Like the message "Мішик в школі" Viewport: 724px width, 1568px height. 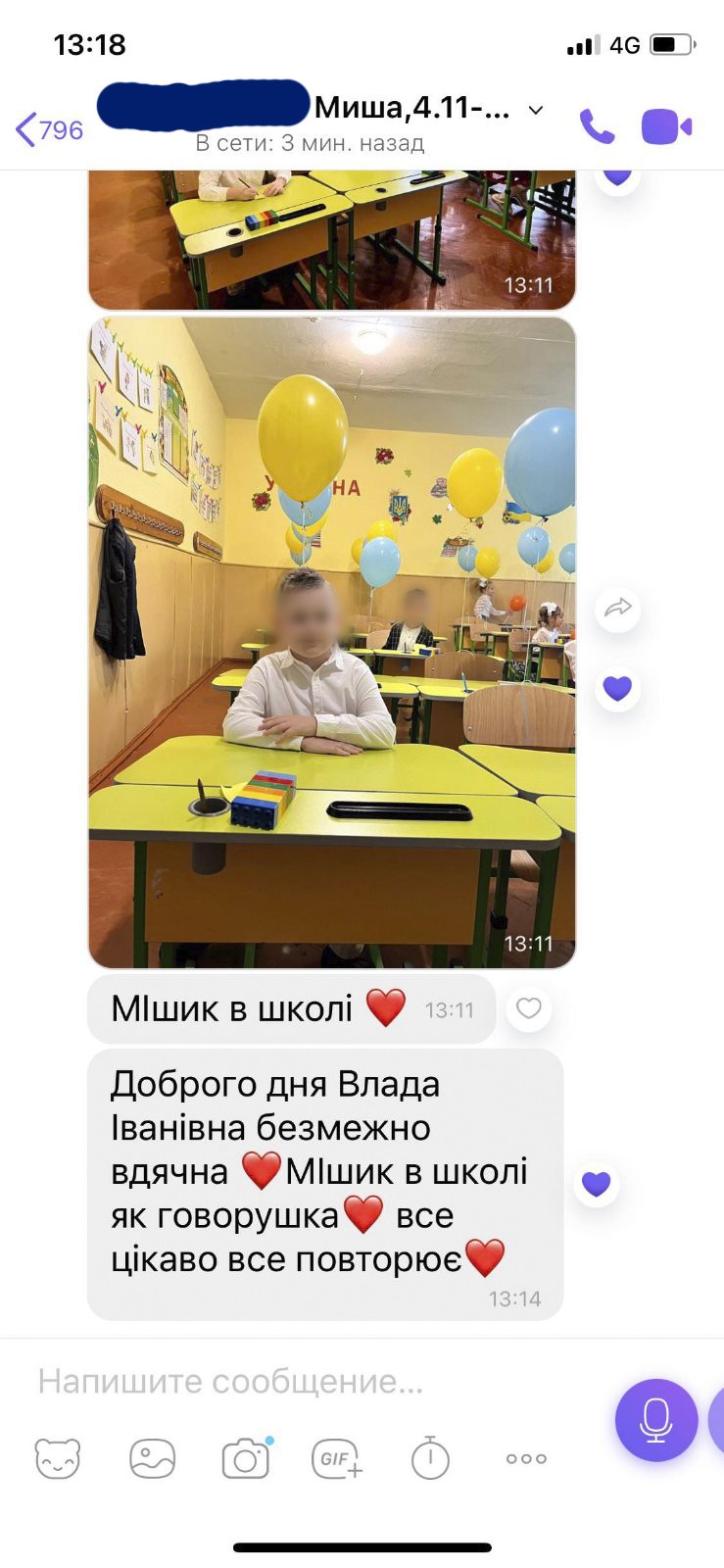click(528, 1008)
